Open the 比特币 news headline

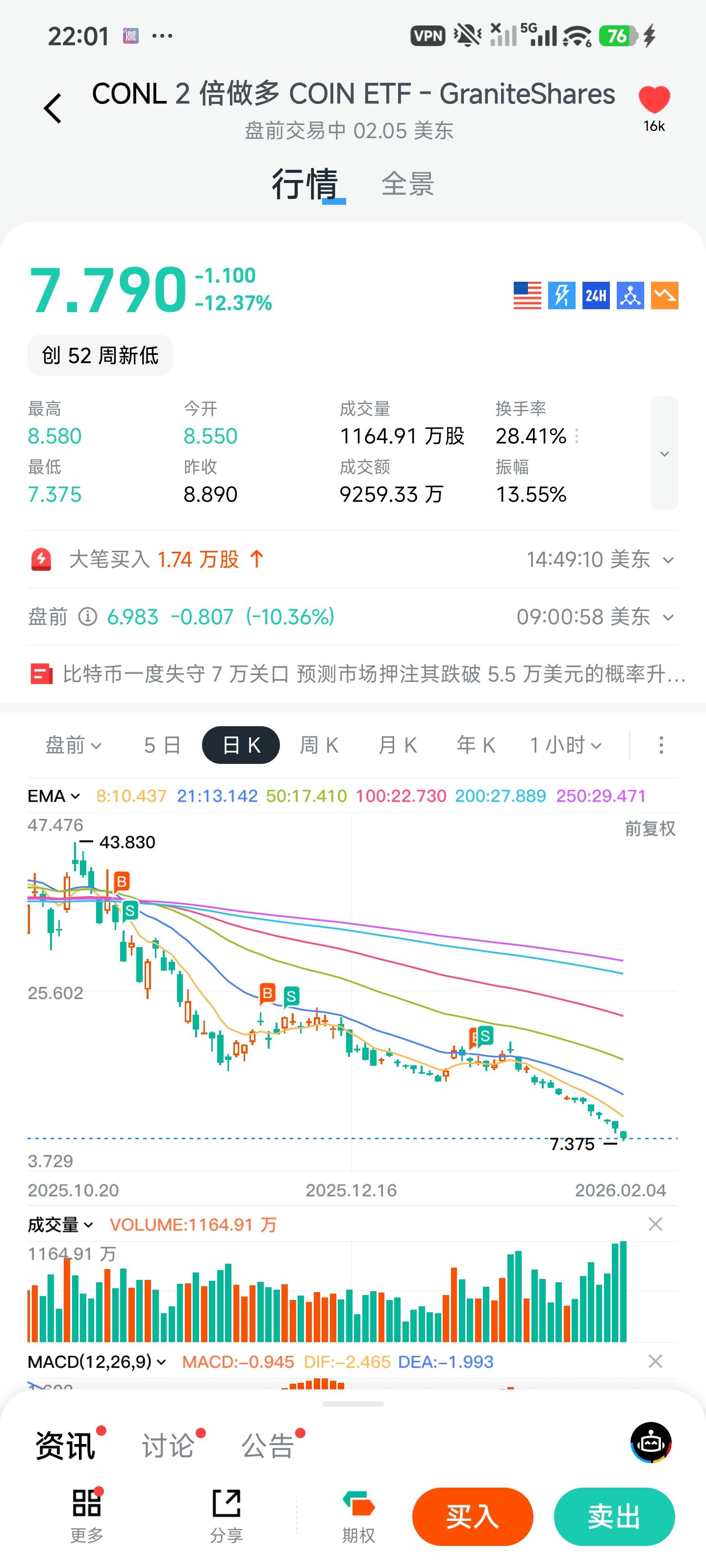[359, 674]
